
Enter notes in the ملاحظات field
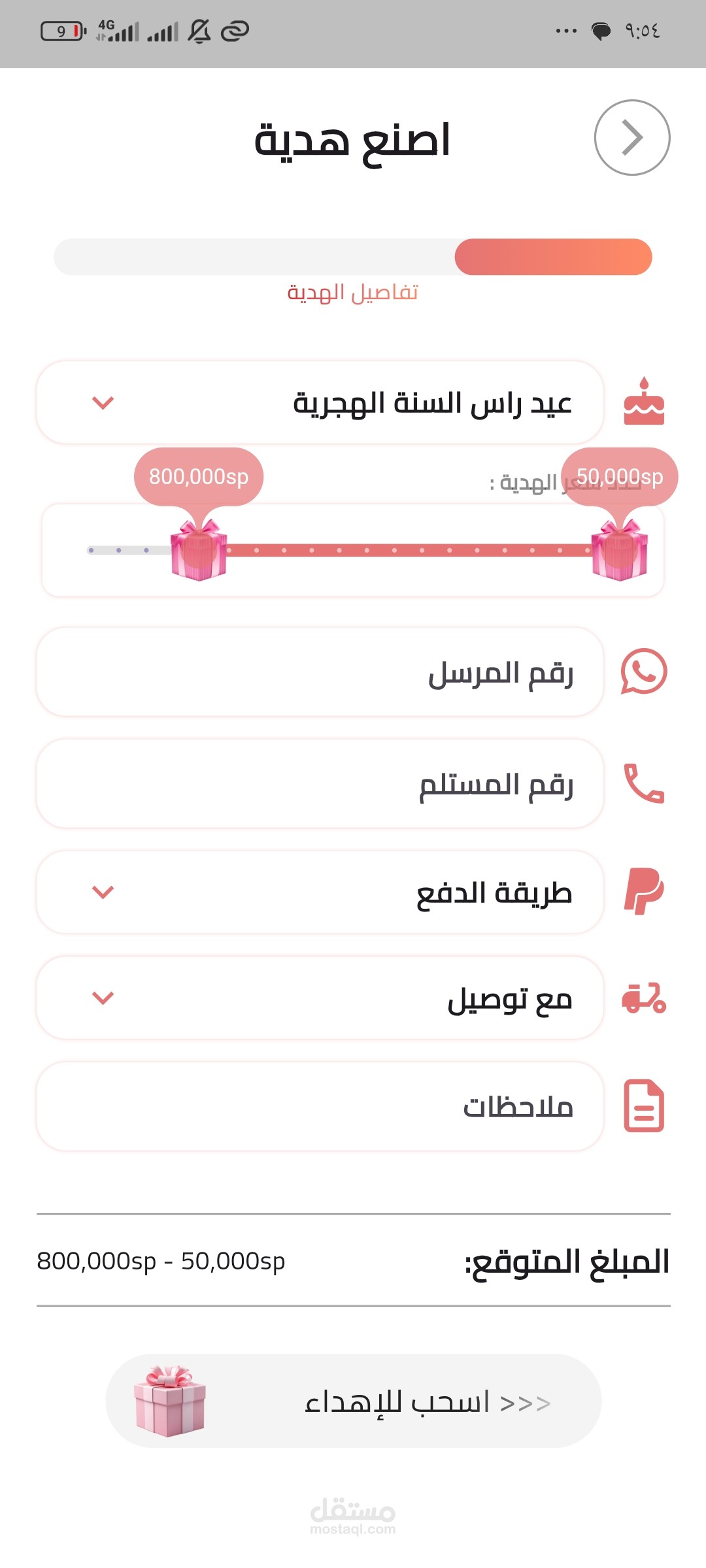(320, 1106)
